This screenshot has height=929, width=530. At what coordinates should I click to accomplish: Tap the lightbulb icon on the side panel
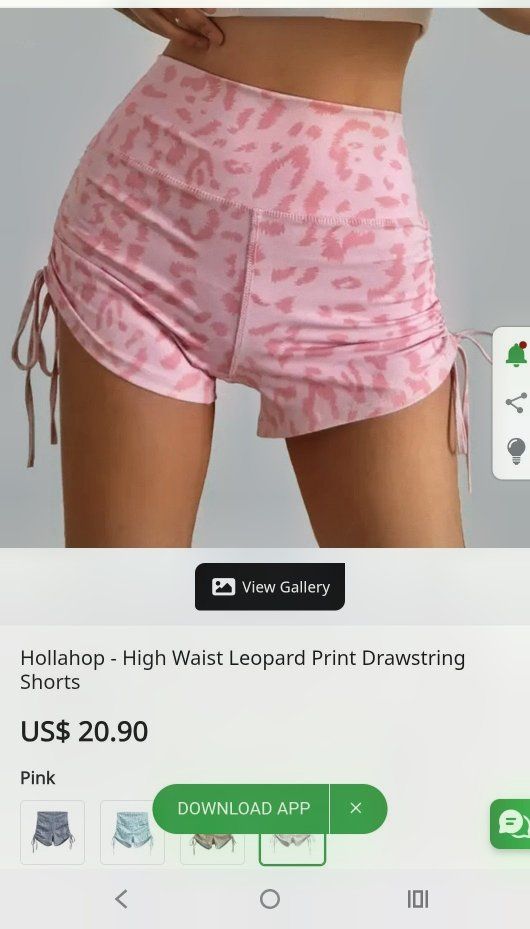click(516, 451)
